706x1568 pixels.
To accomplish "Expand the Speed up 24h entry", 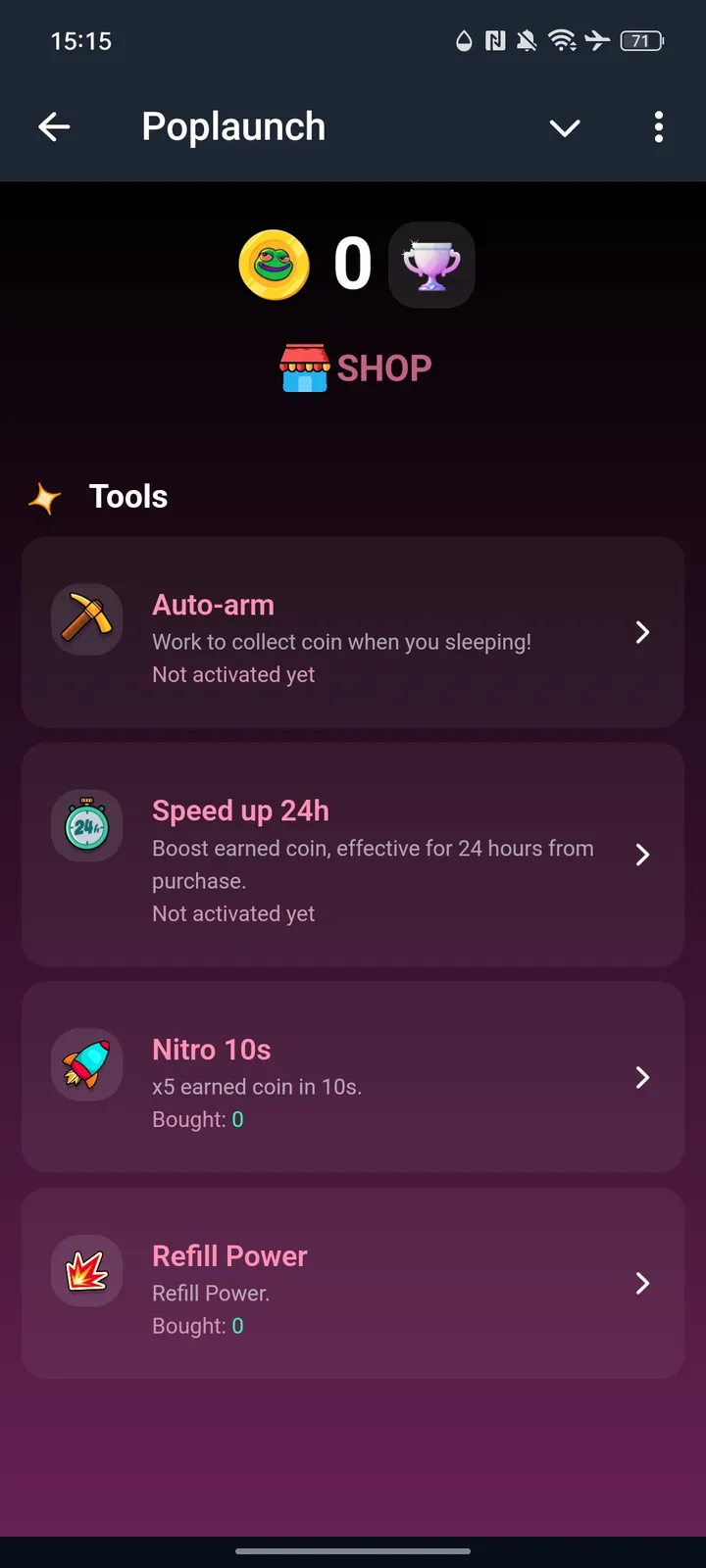I will 642,855.
